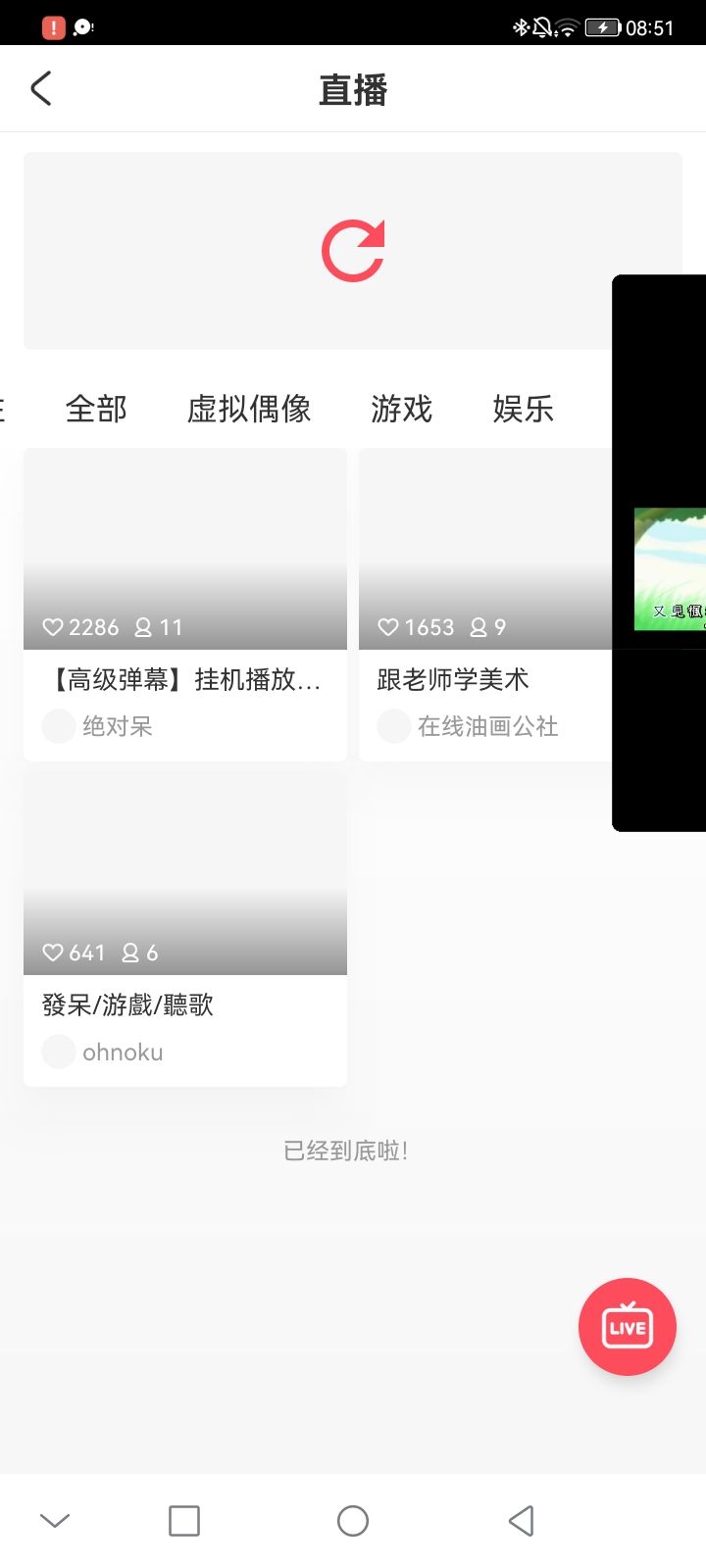
Task: Select the 娱乐 category tab
Action: click(523, 409)
